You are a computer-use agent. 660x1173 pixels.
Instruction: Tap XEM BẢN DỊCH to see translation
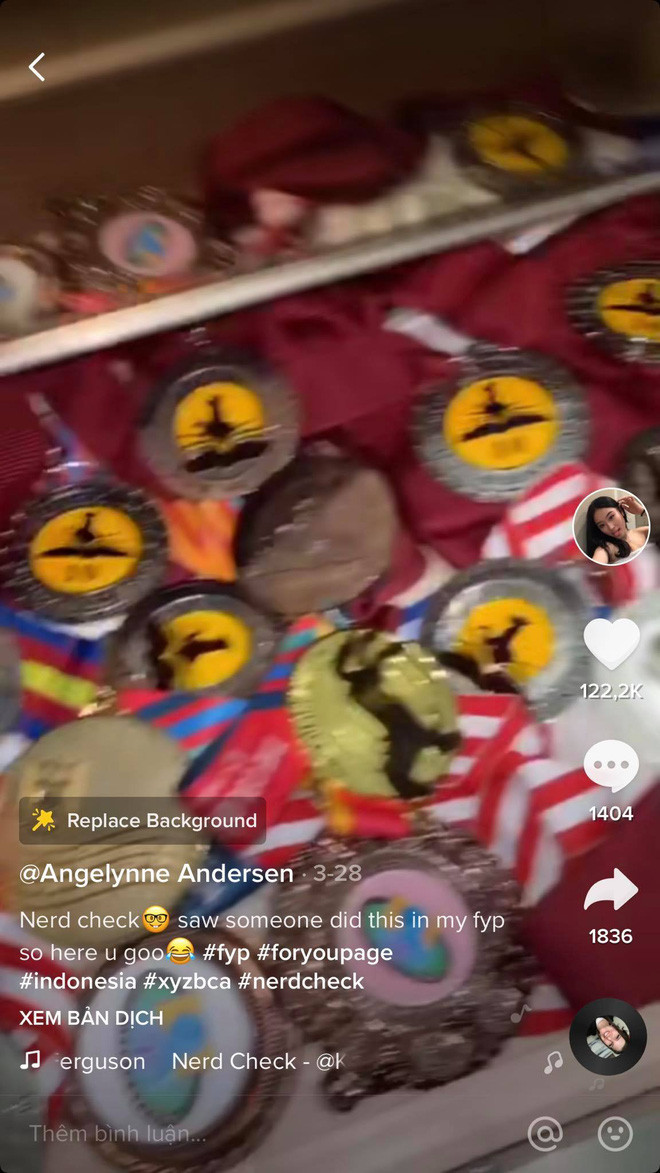[x=92, y=1018]
